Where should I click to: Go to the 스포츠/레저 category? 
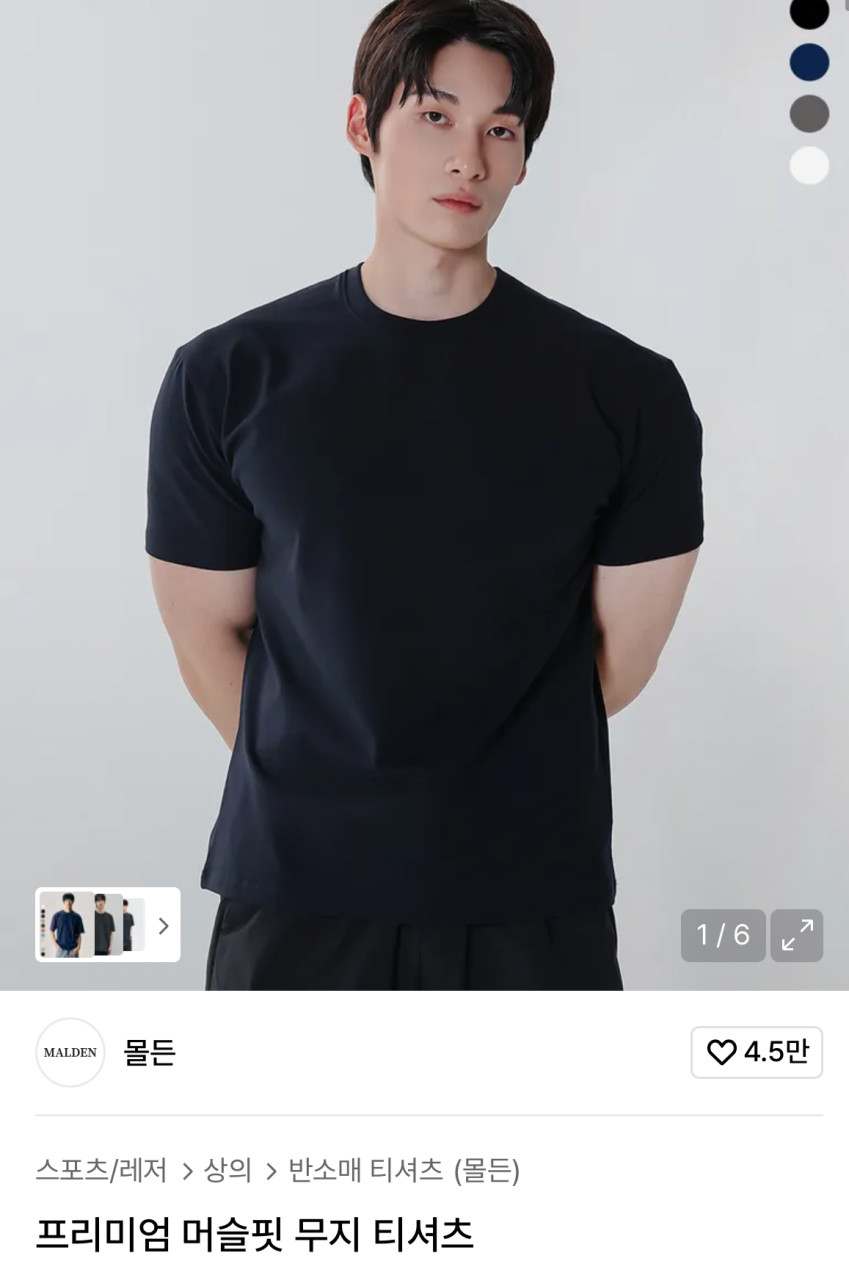101,1170
